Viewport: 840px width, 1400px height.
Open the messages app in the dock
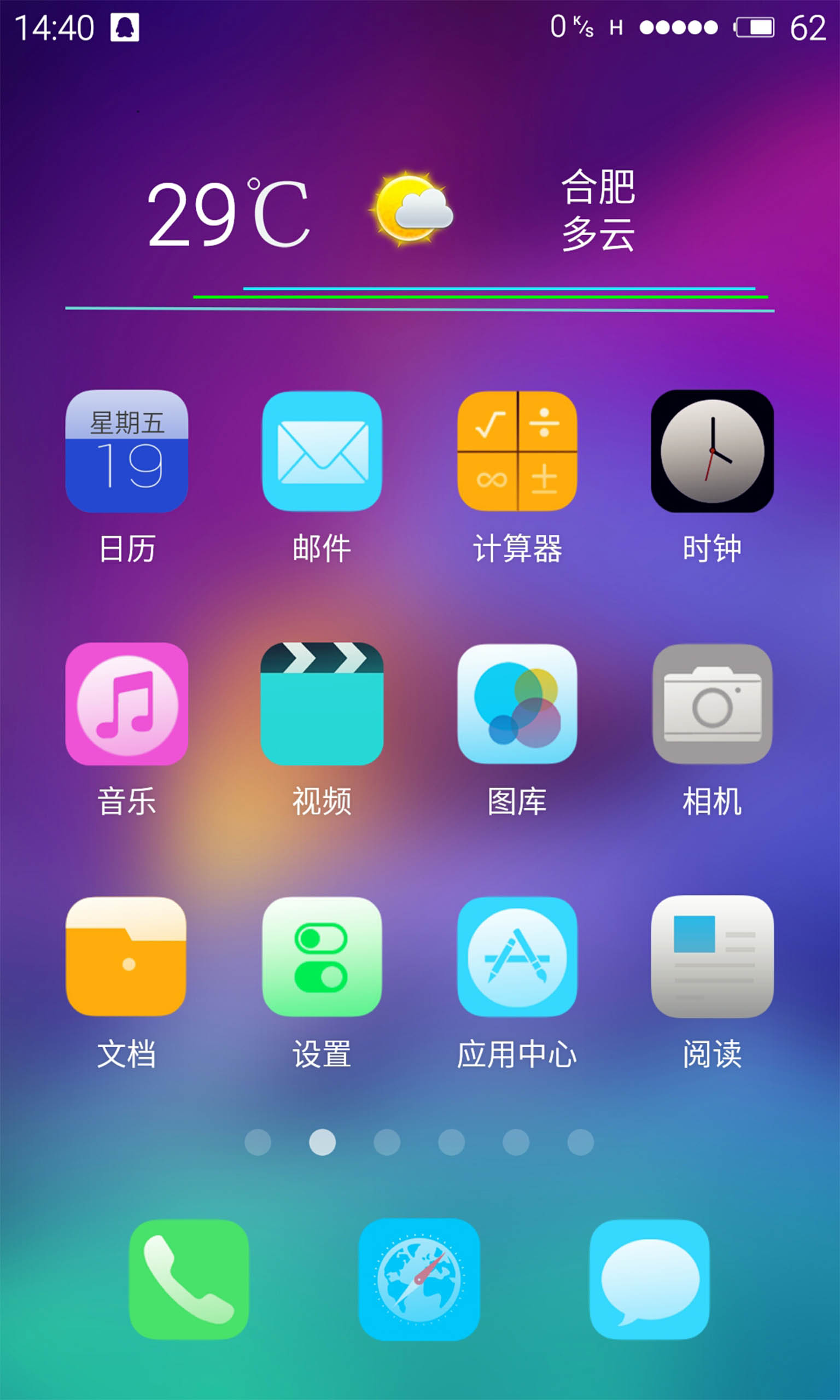[650, 1280]
